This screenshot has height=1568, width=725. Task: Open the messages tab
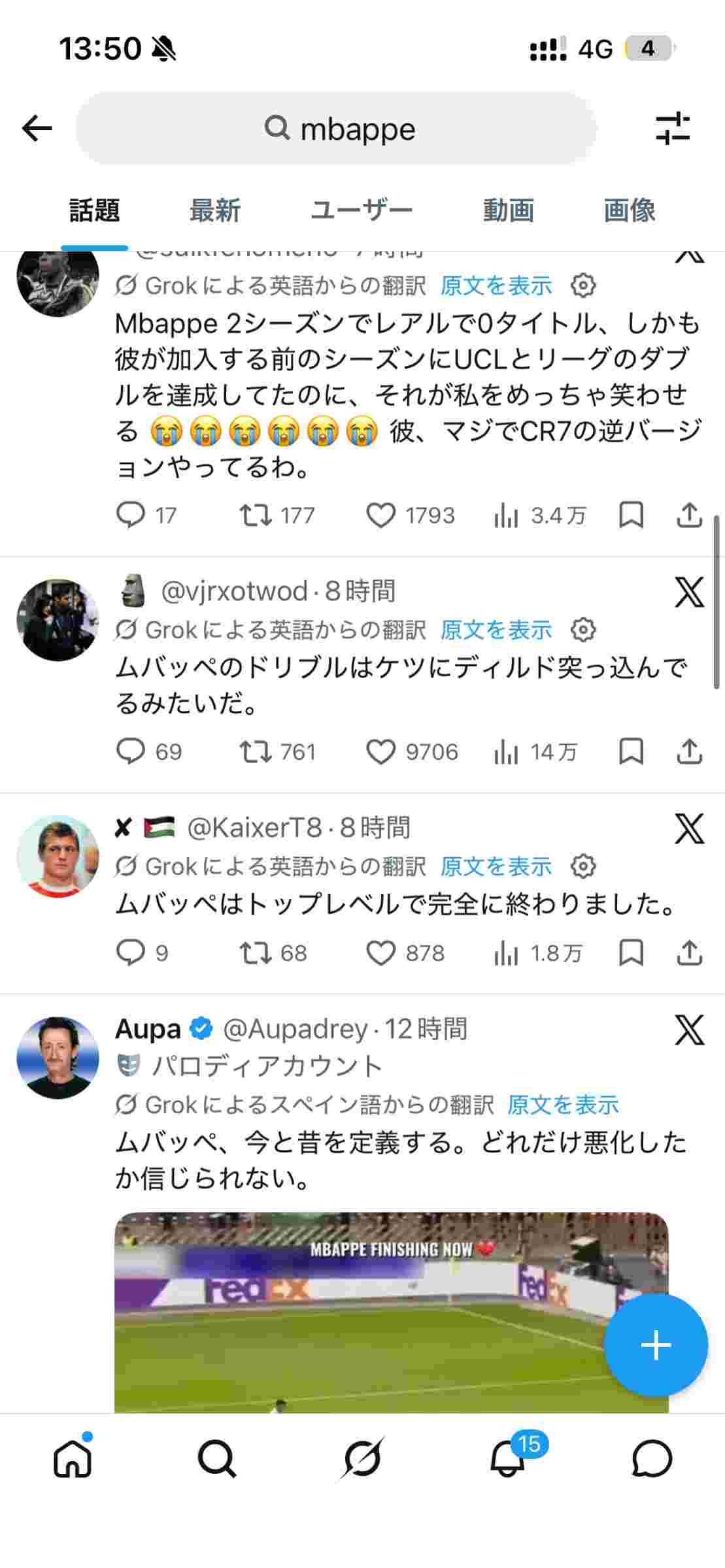[x=652, y=1459]
